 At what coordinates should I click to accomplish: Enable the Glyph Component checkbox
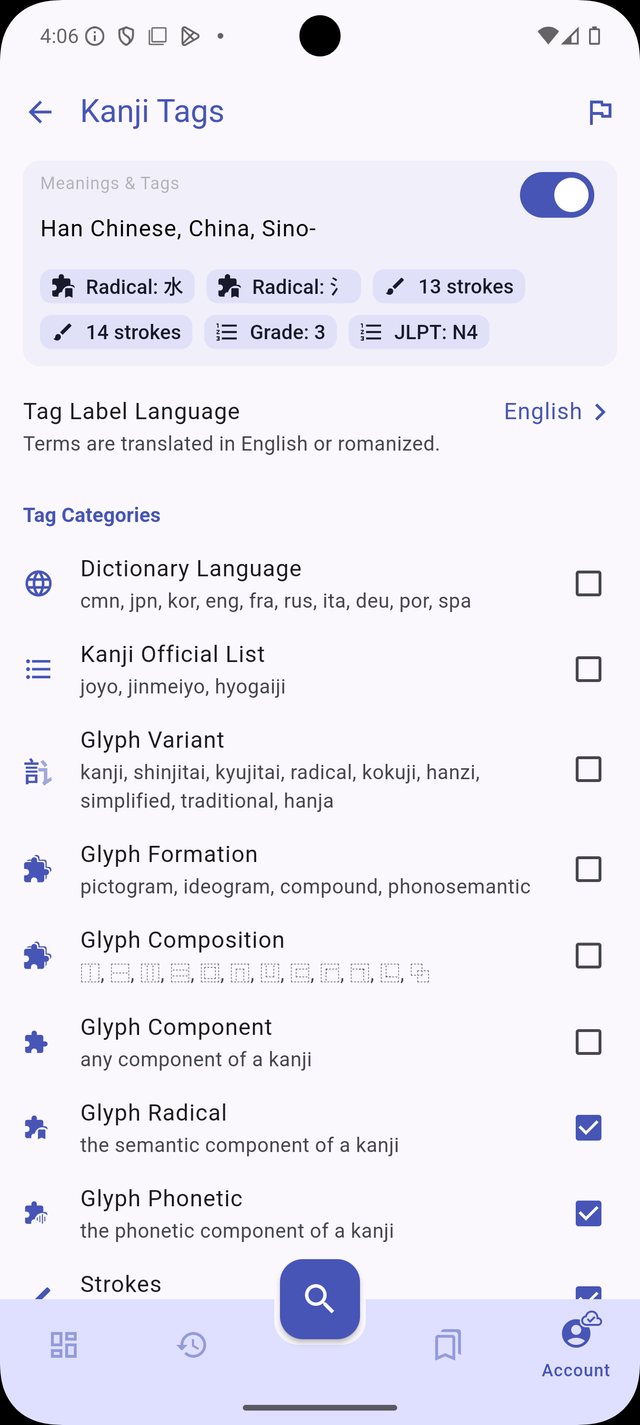point(588,1042)
